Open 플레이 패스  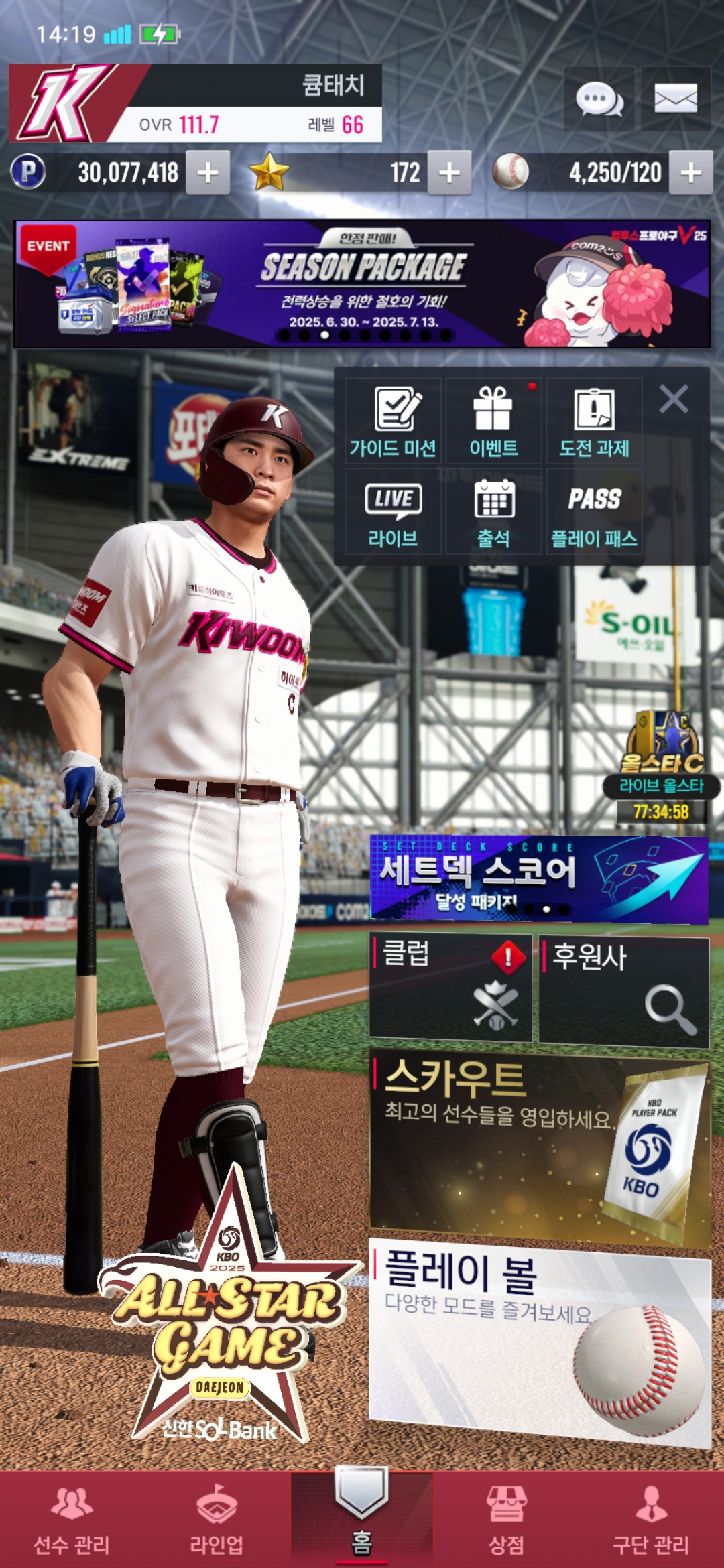pos(594,512)
